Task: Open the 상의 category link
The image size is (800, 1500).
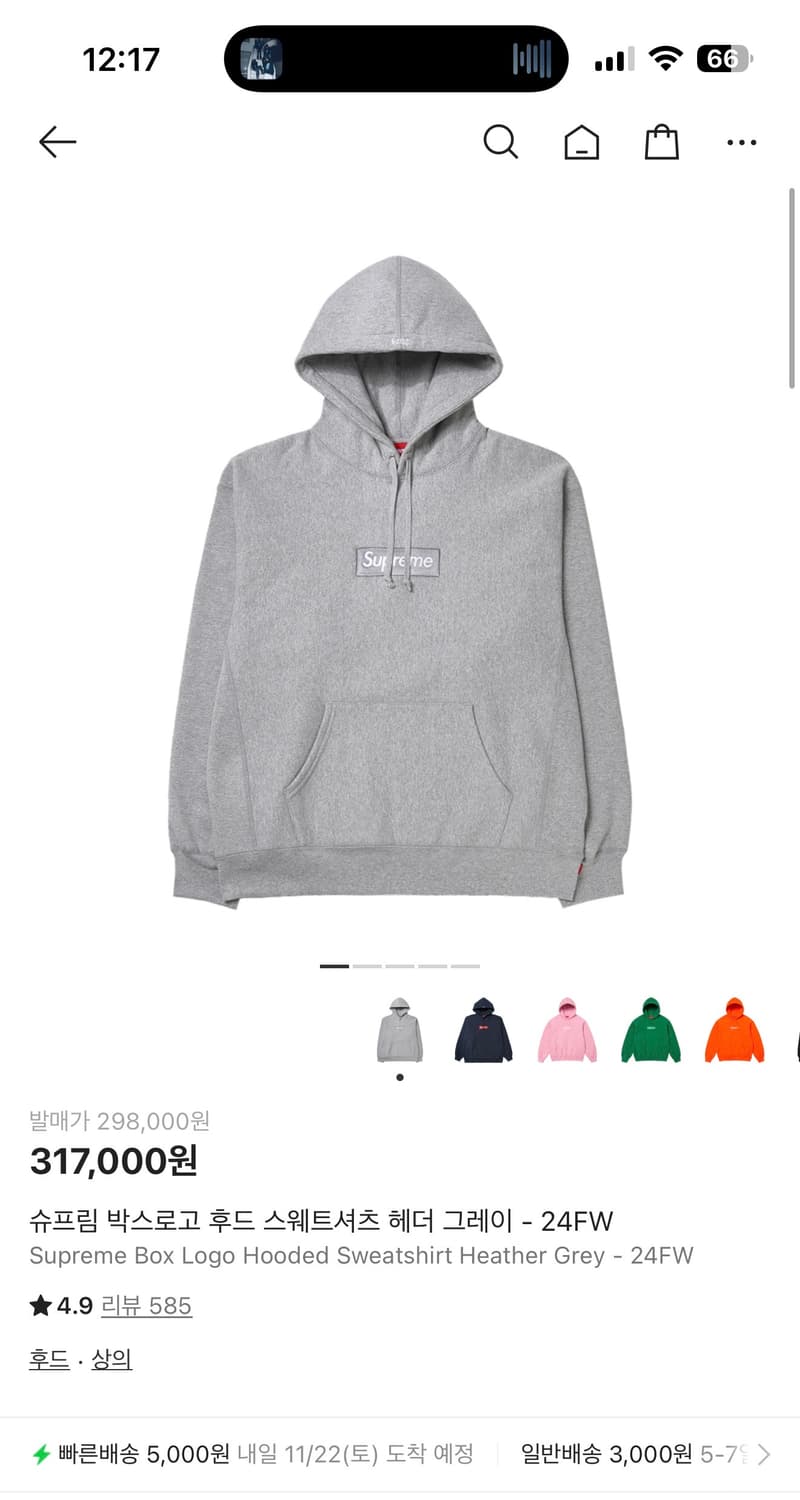Action: (x=112, y=1358)
